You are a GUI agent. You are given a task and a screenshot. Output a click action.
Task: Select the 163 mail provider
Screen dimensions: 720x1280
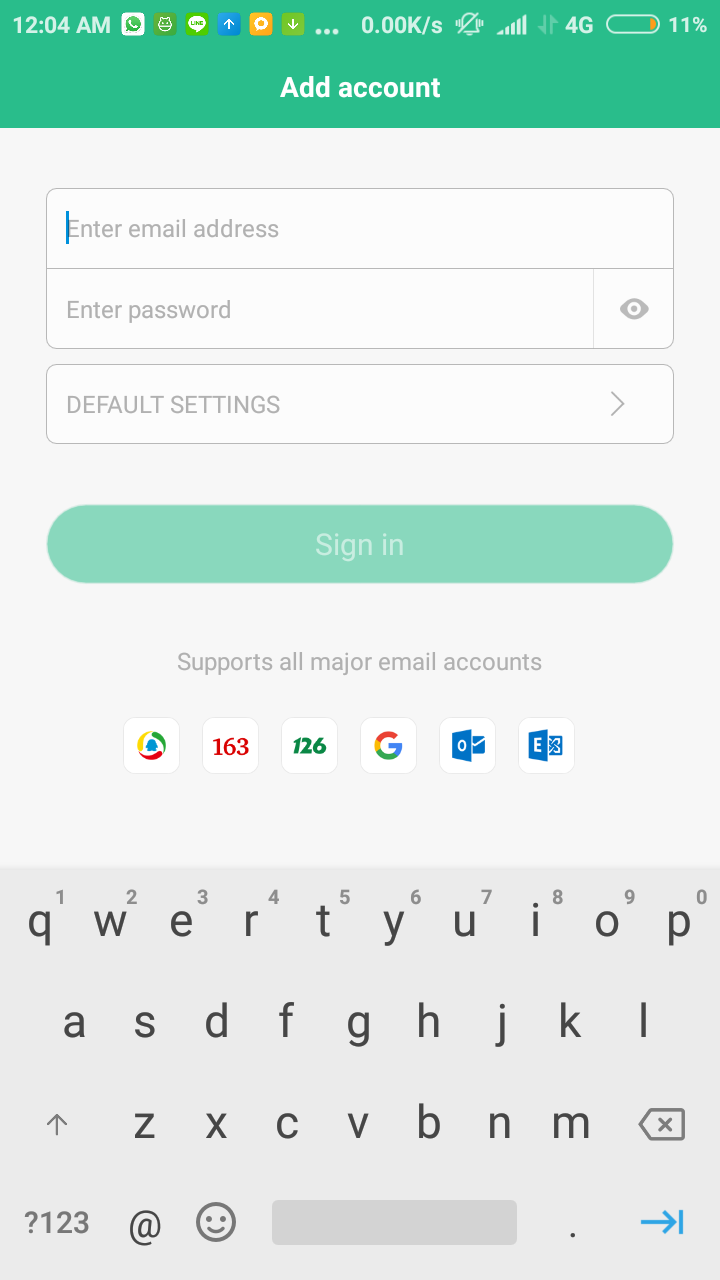point(231,746)
